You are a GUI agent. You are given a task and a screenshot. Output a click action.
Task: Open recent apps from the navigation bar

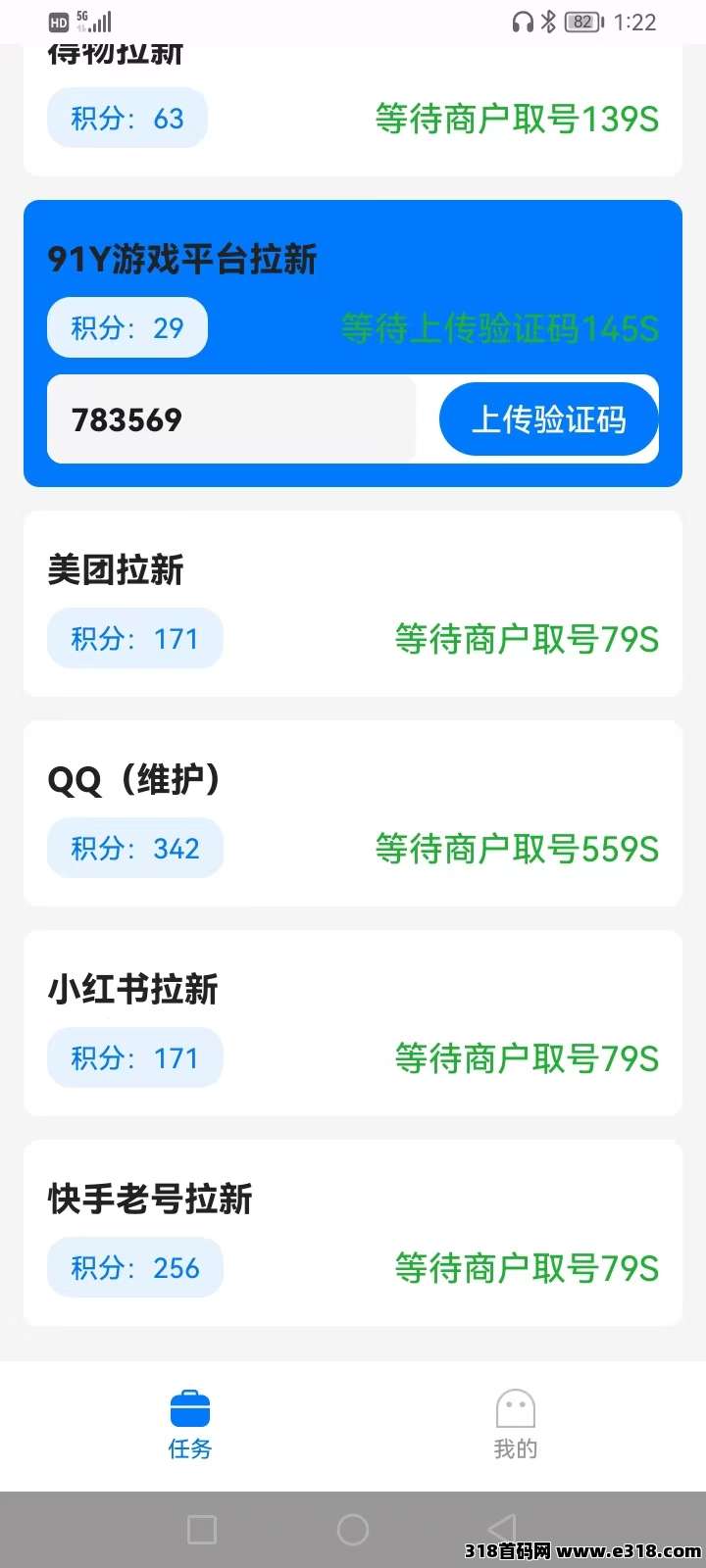(x=201, y=1530)
